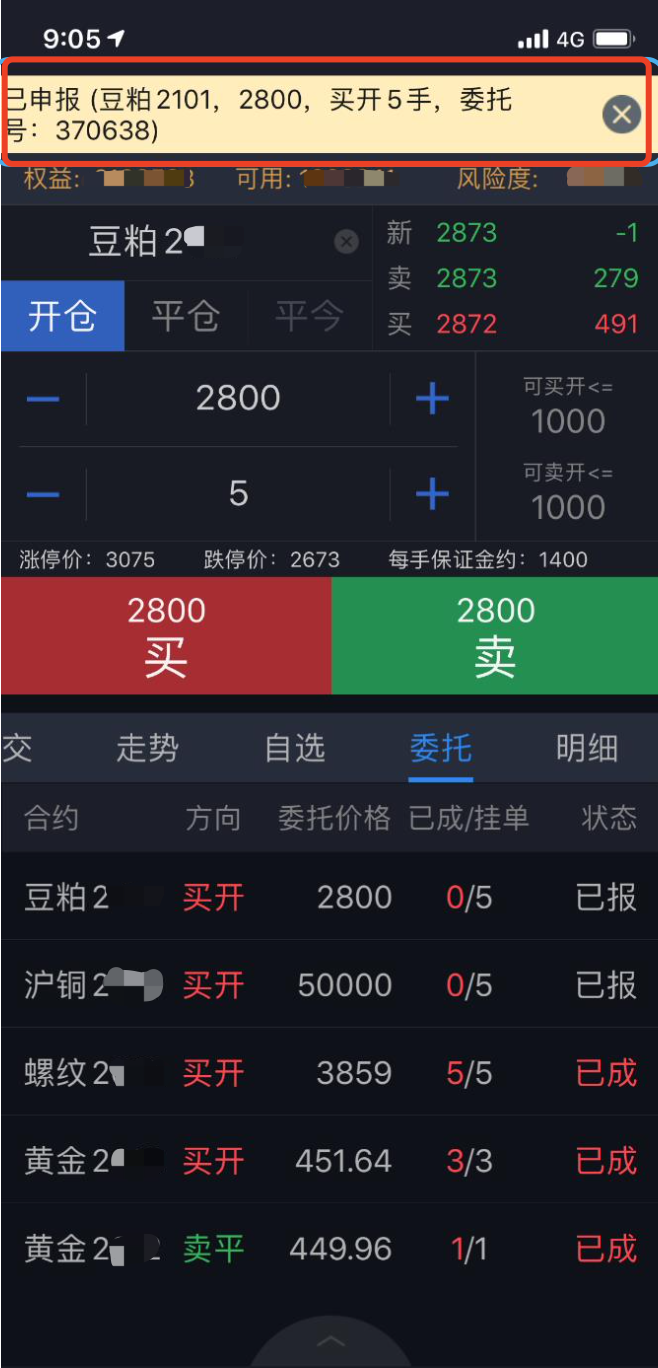Switch to 平仓 order type

pos(186,316)
